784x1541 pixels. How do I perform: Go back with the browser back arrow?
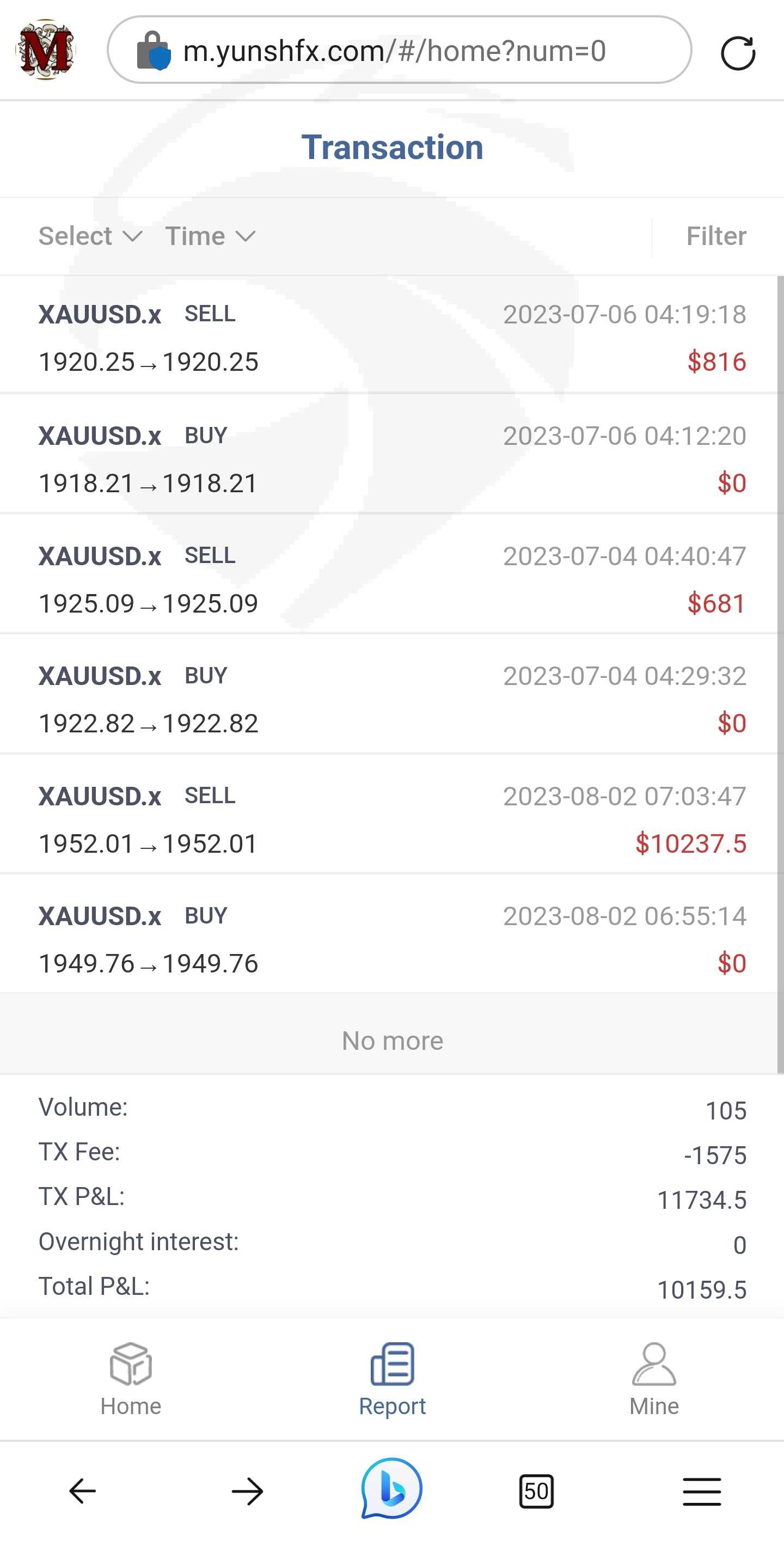tap(83, 1490)
